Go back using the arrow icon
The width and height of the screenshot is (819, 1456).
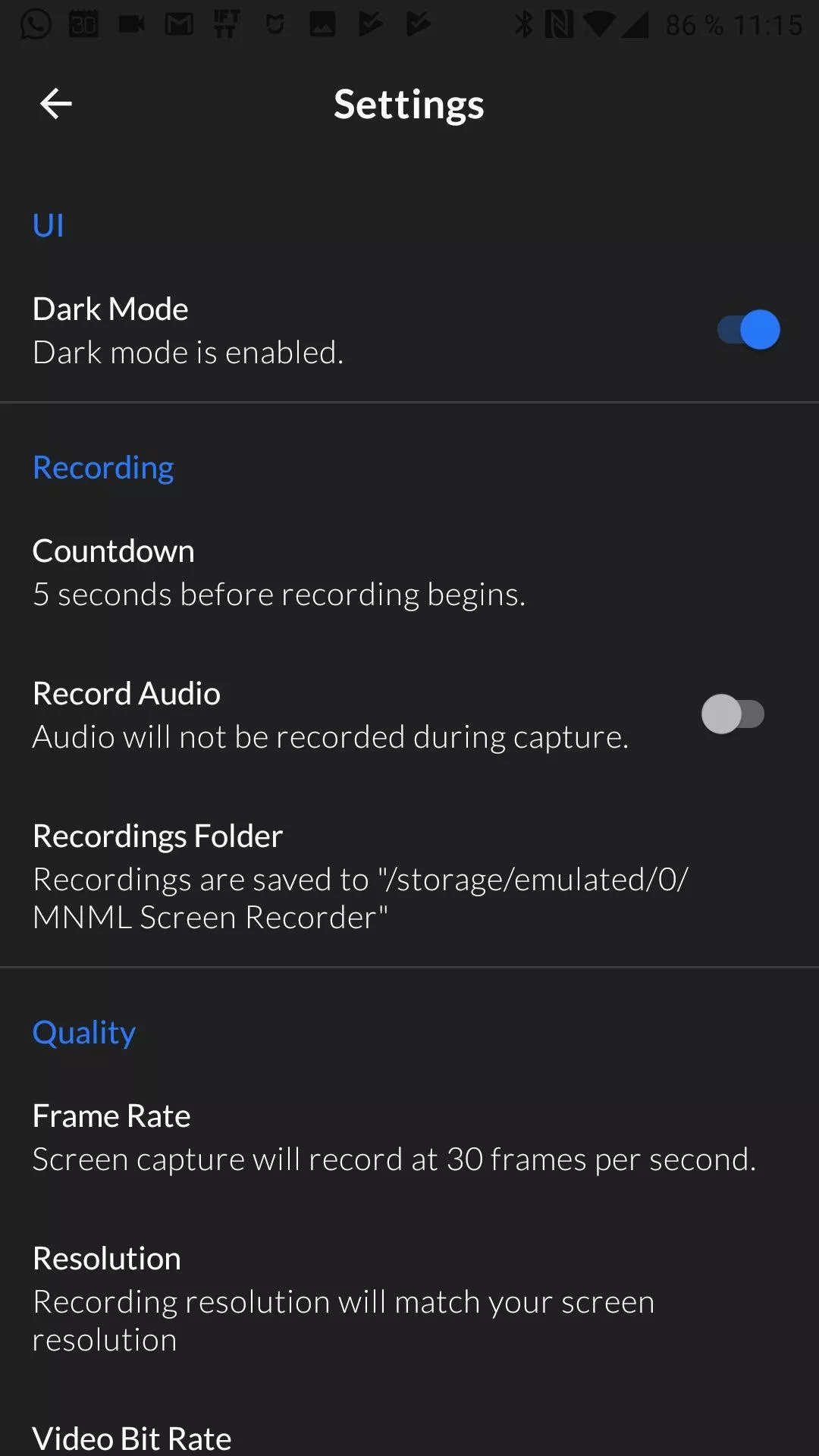pyautogui.click(x=56, y=104)
